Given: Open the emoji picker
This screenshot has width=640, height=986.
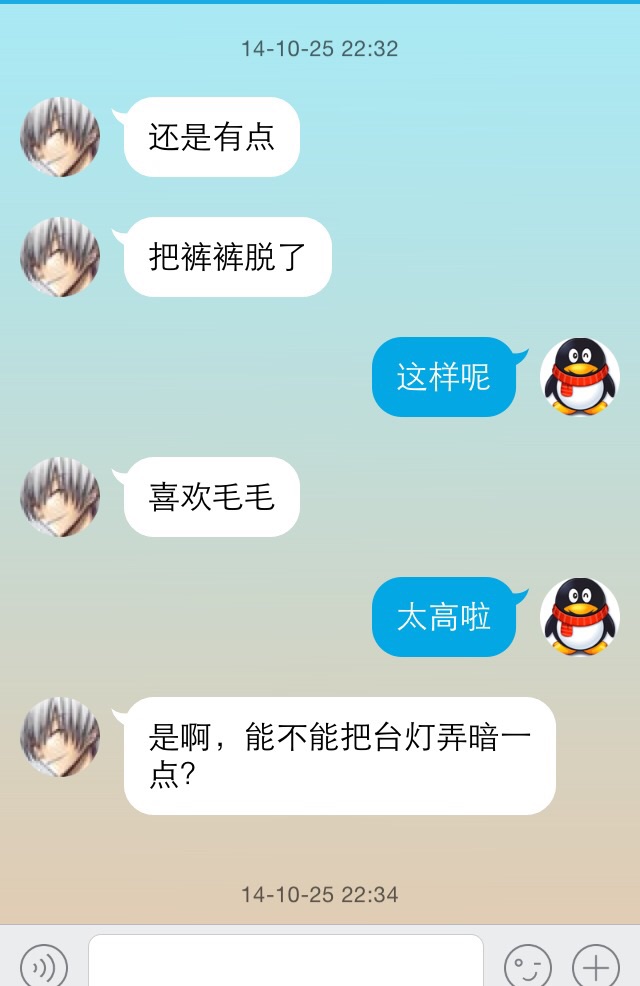Looking at the screenshot, I should click(x=527, y=966).
